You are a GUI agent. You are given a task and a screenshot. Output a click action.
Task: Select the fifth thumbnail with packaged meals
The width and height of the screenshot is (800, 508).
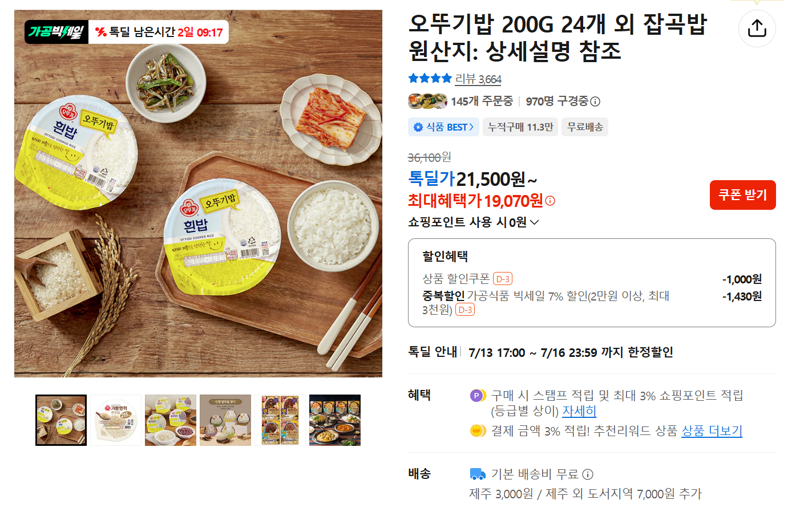280,420
